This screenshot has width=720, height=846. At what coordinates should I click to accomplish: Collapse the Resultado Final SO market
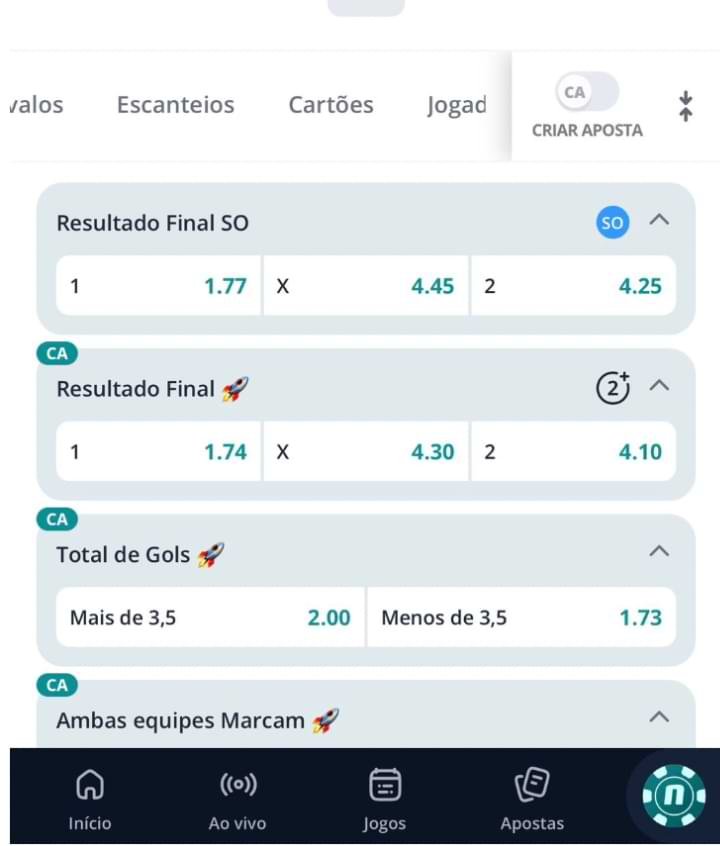658,222
